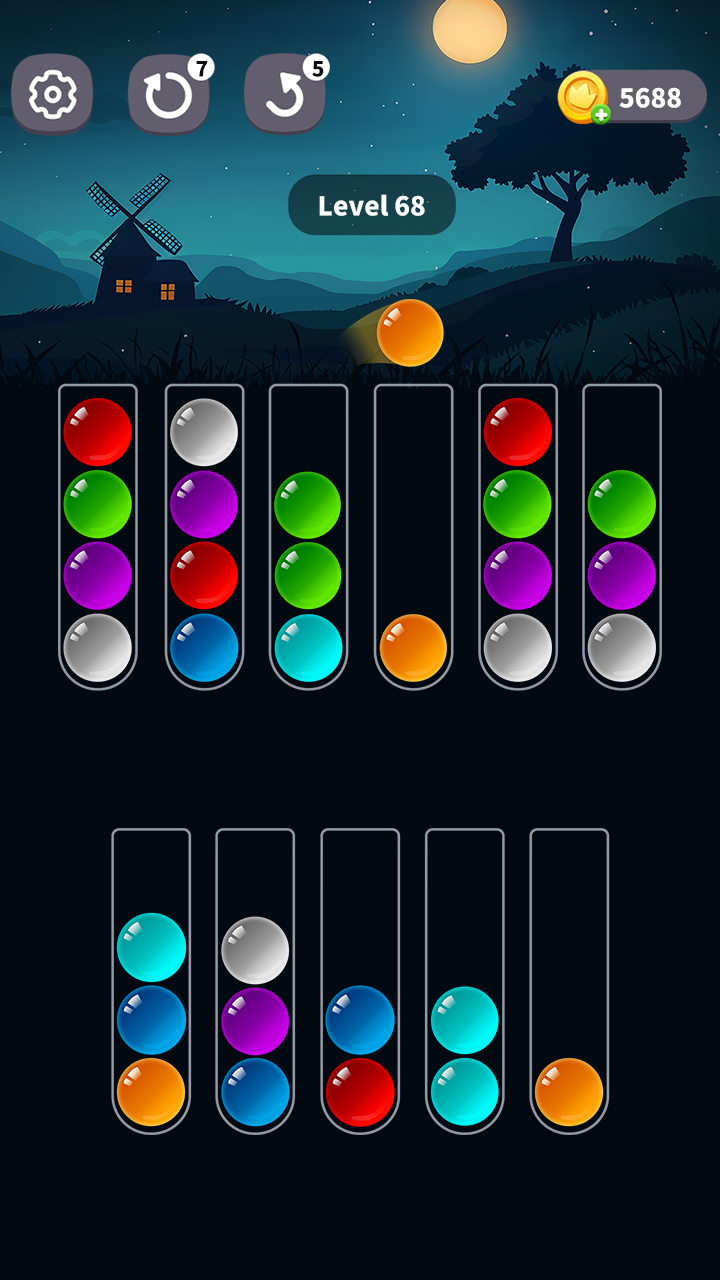Image resolution: width=720 pixels, height=1280 pixels.
Task: Tap the green ball atop the third tube
Action: pyautogui.click(x=306, y=506)
